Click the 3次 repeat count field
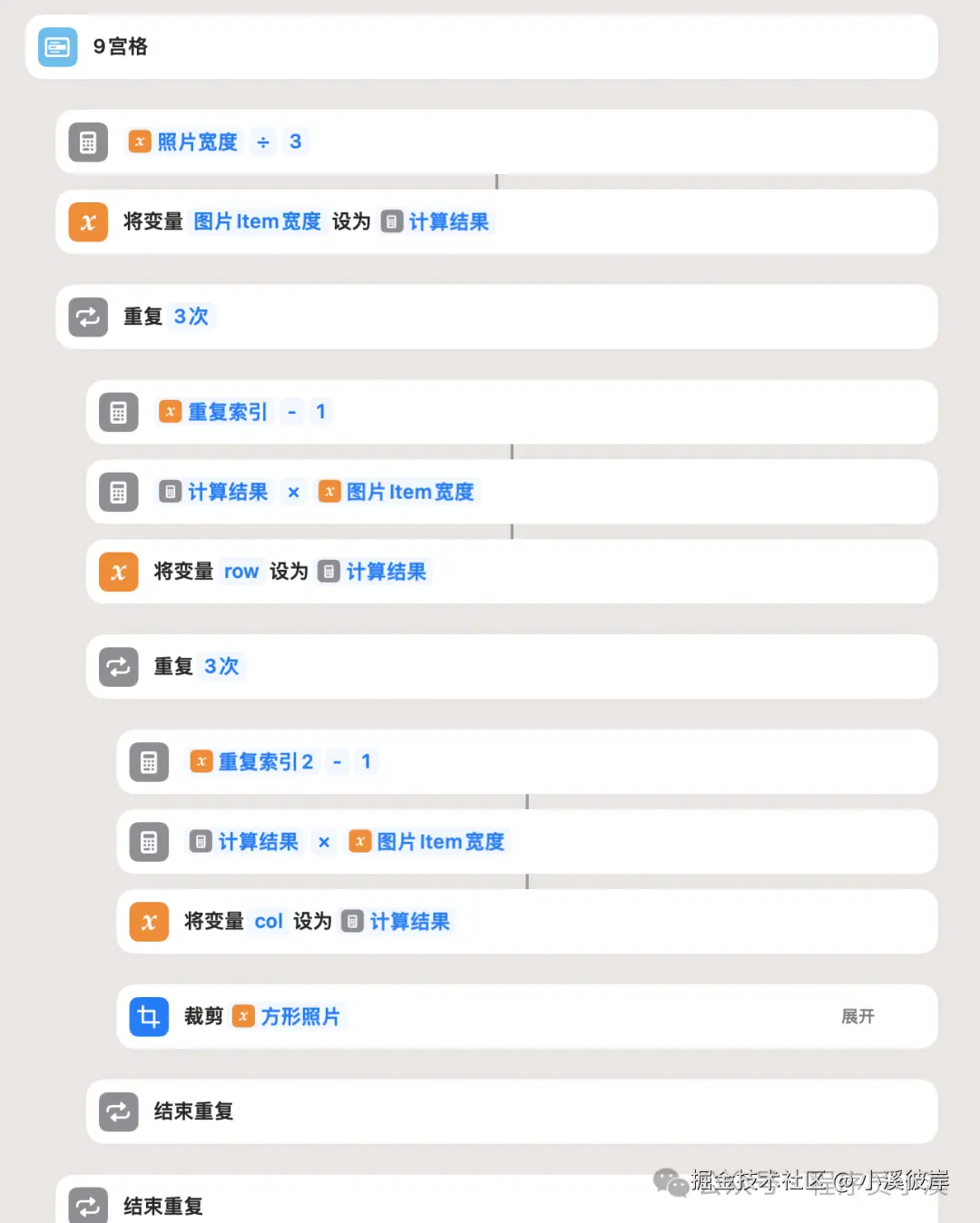This screenshot has height=1223, width=980. pyautogui.click(x=191, y=317)
